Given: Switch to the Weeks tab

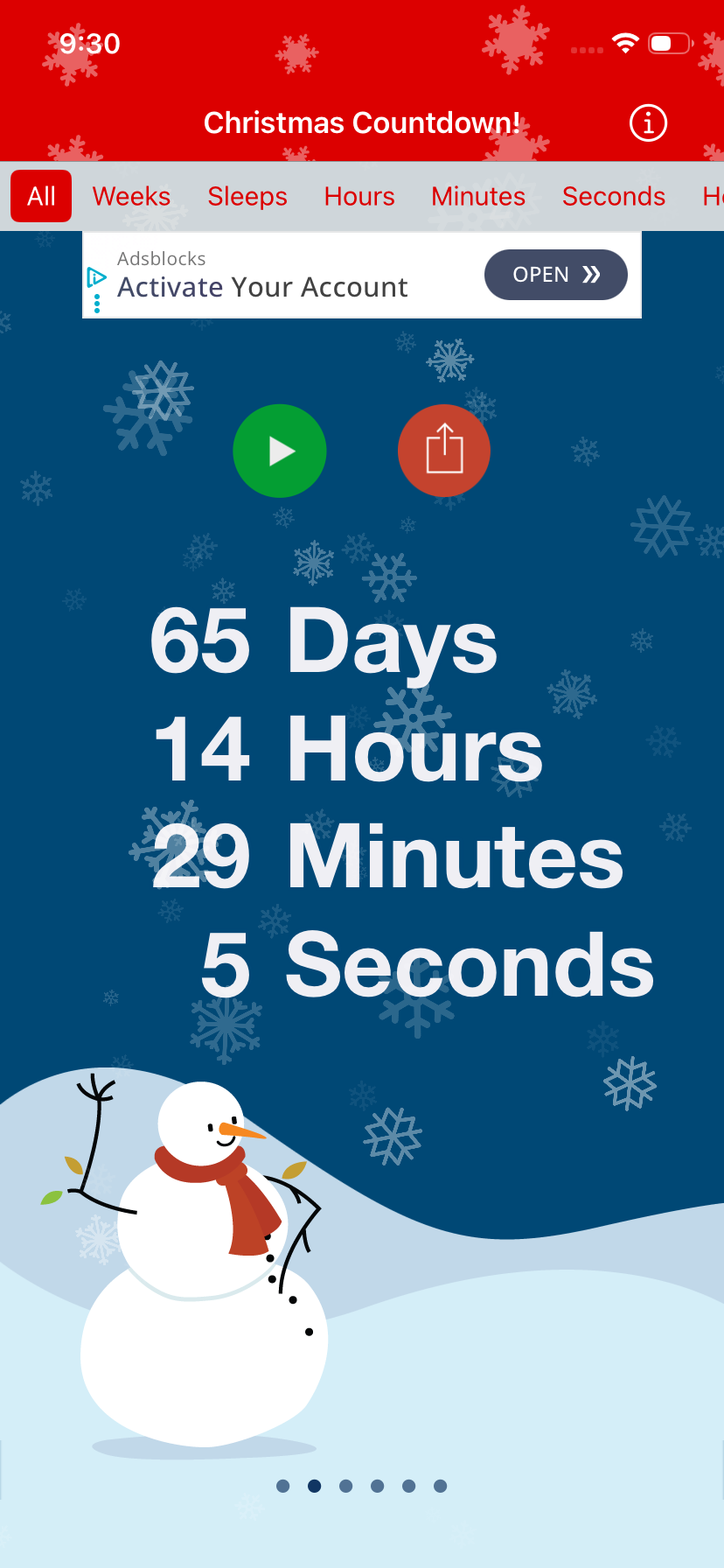Looking at the screenshot, I should click(x=131, y=196).
